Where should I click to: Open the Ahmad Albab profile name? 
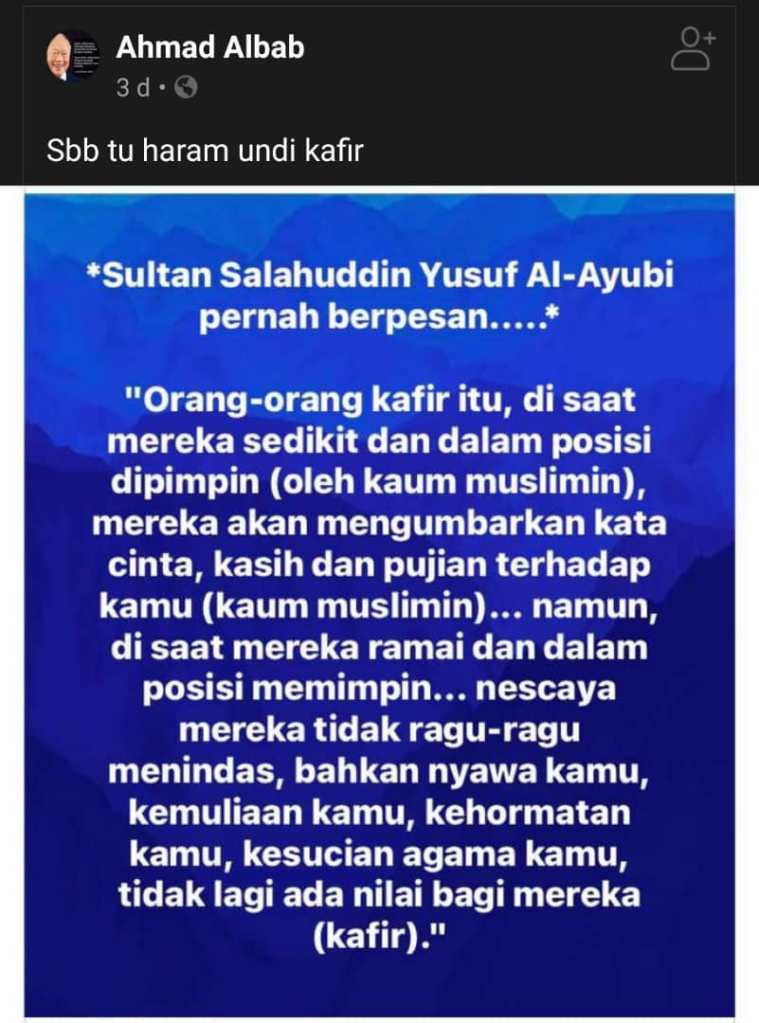(210, 46)
